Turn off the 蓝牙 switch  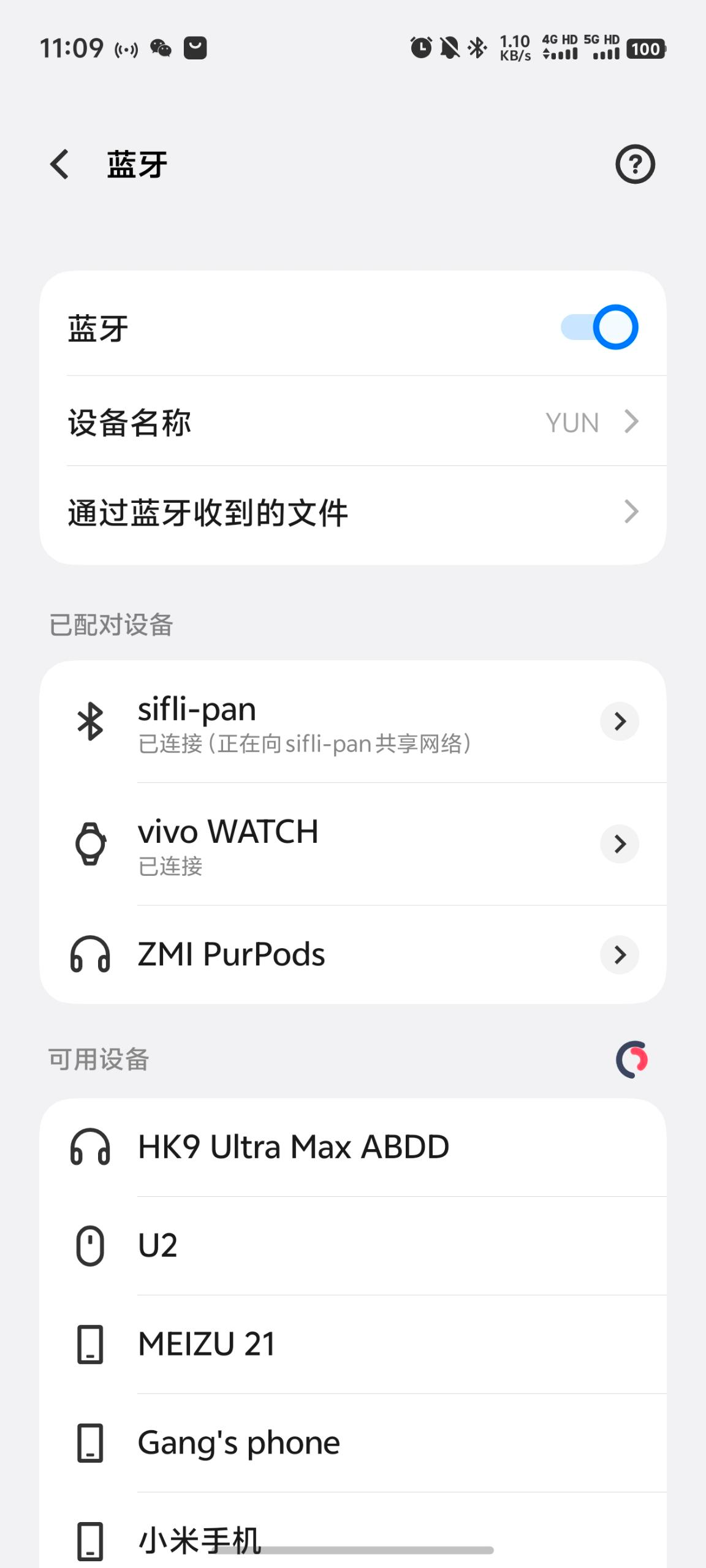pyautogui.click(x=599, y=327)
